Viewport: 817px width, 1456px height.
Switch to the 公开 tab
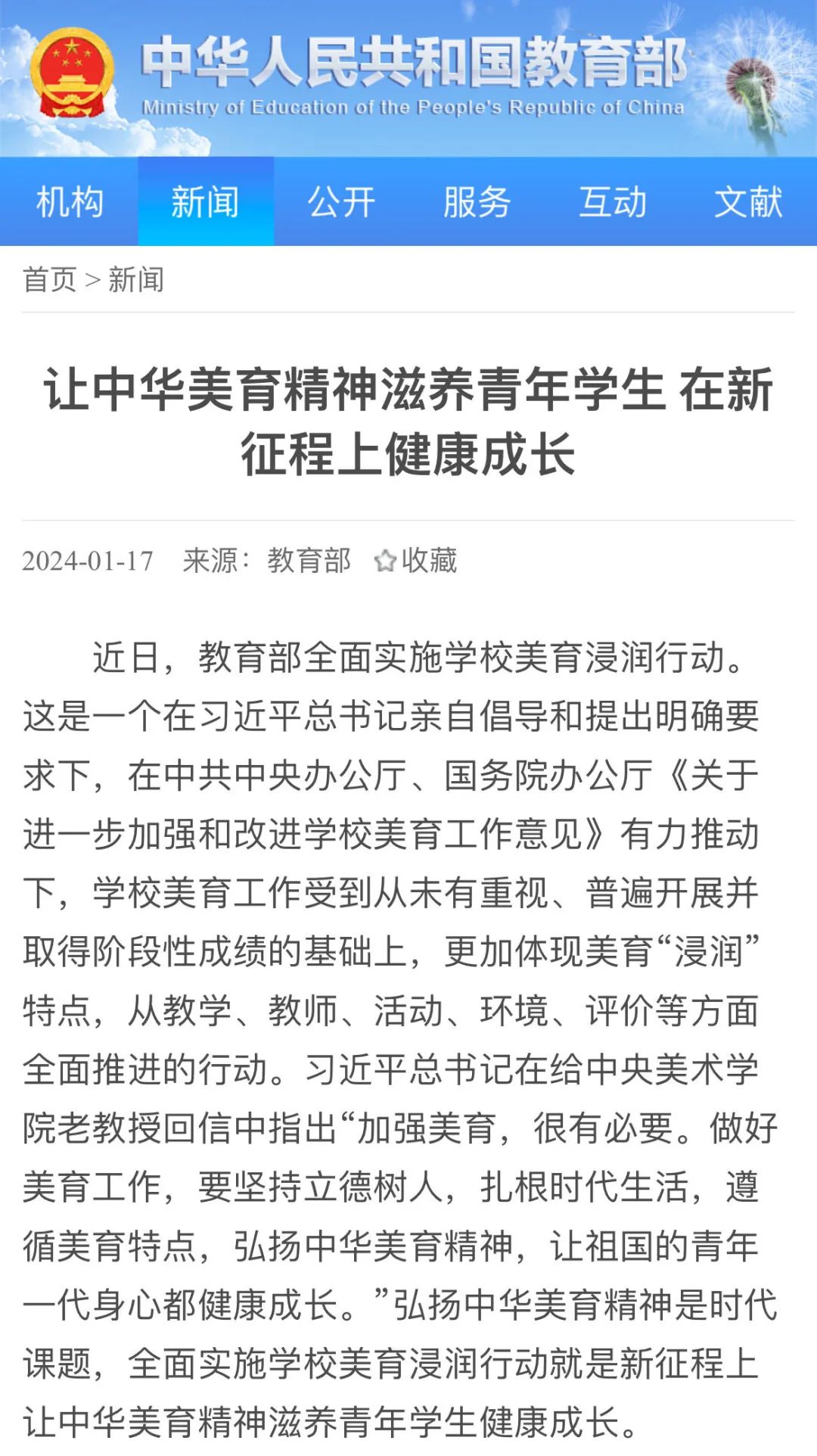pyautogui.click(x=341, y=202)
